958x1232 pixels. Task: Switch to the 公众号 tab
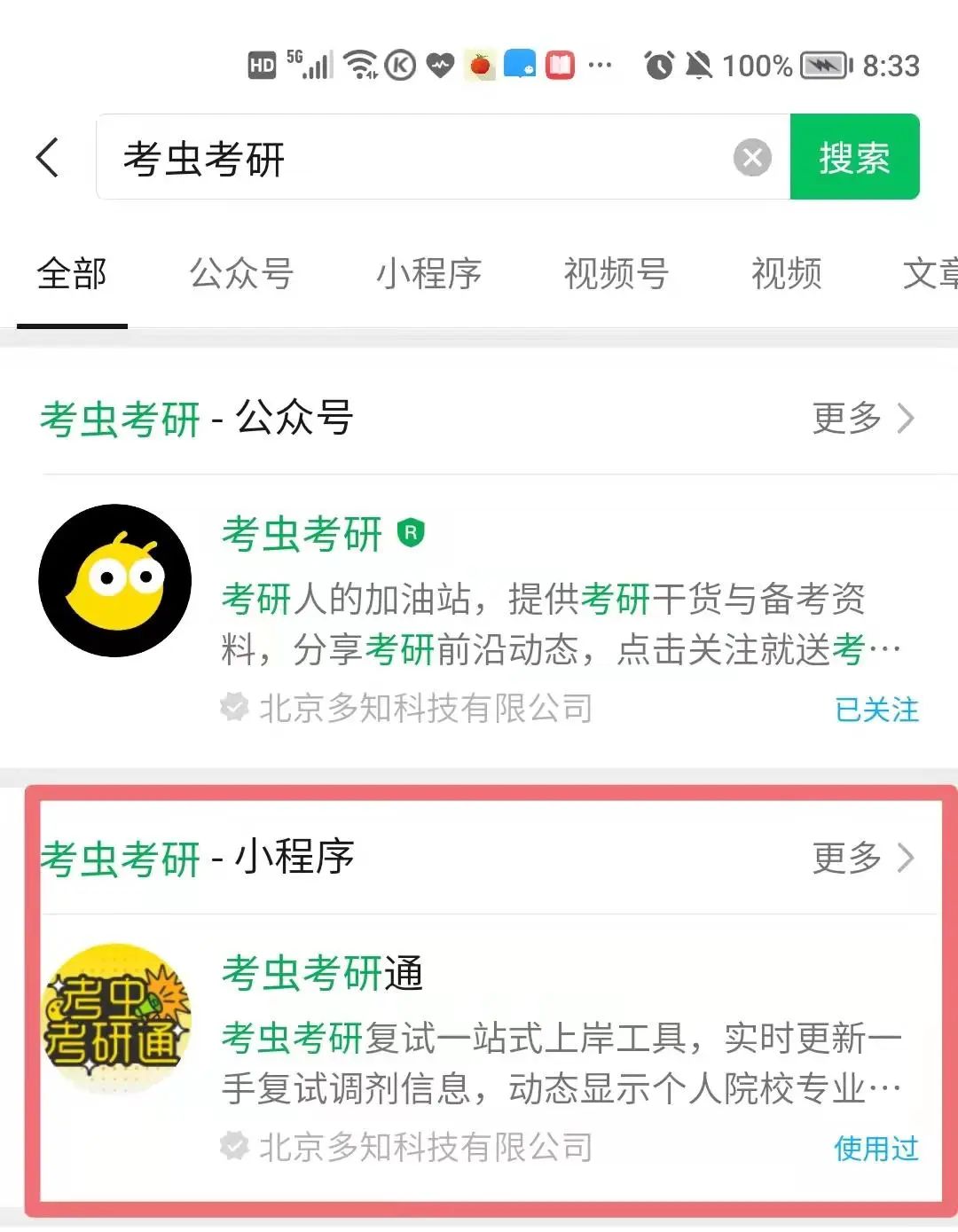tap(241, 274)
